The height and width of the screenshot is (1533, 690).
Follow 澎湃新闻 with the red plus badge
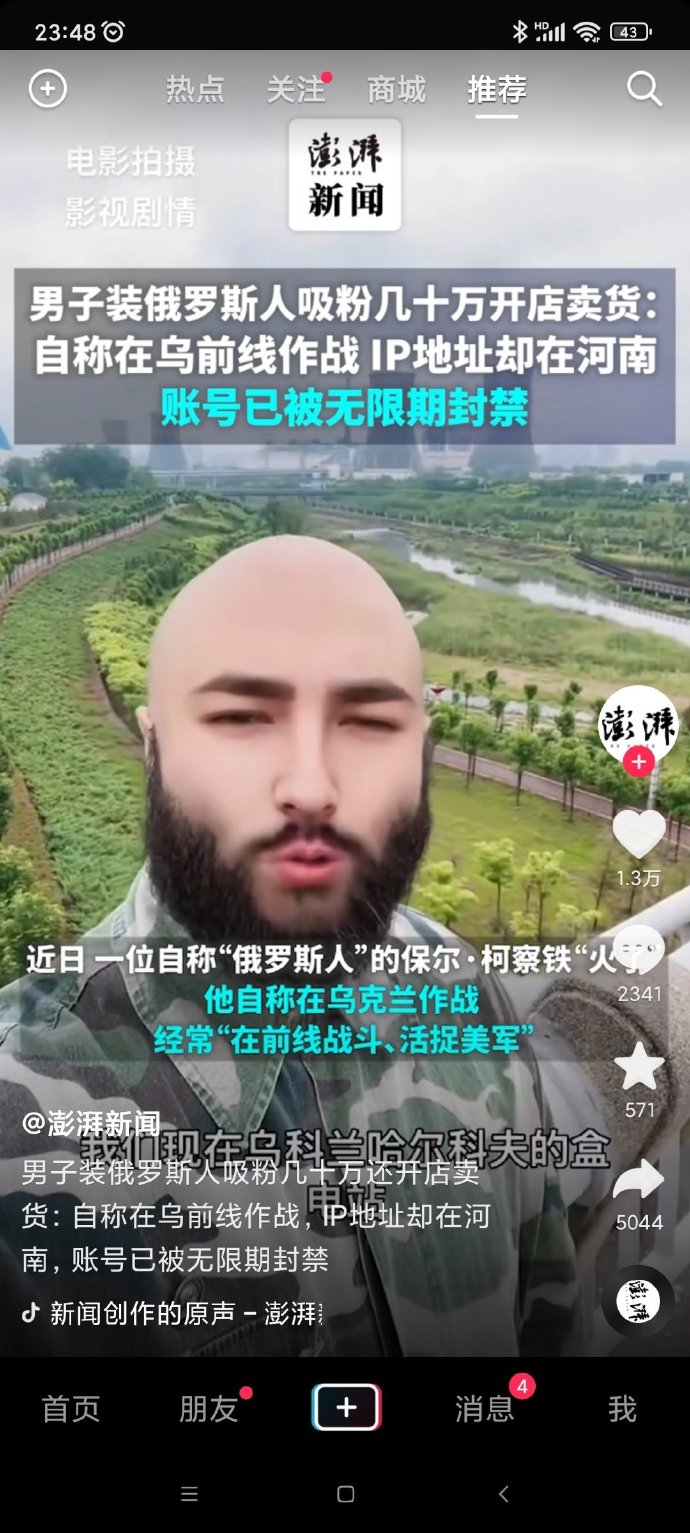[x=638, y=763]
